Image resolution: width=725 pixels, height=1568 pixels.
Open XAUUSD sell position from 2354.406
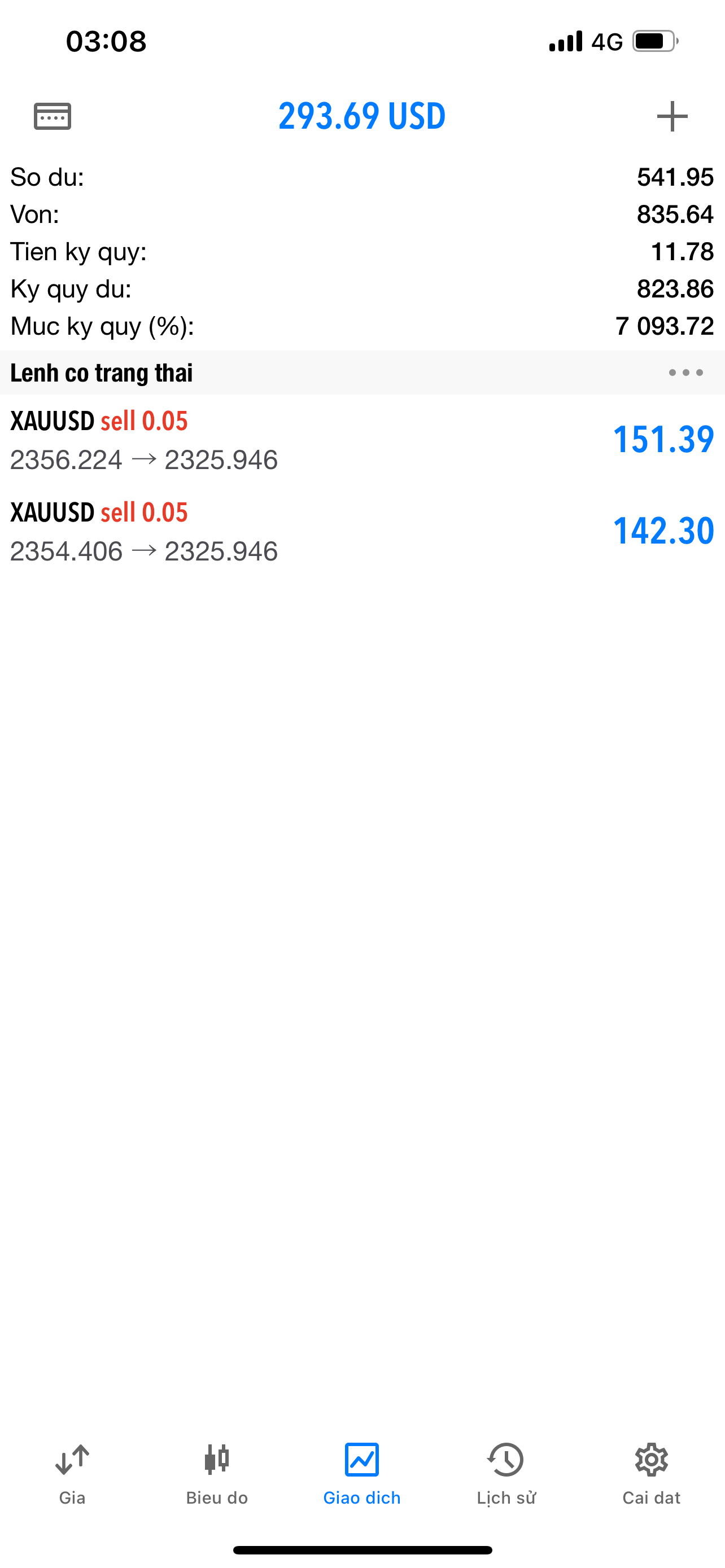point(362,531)
